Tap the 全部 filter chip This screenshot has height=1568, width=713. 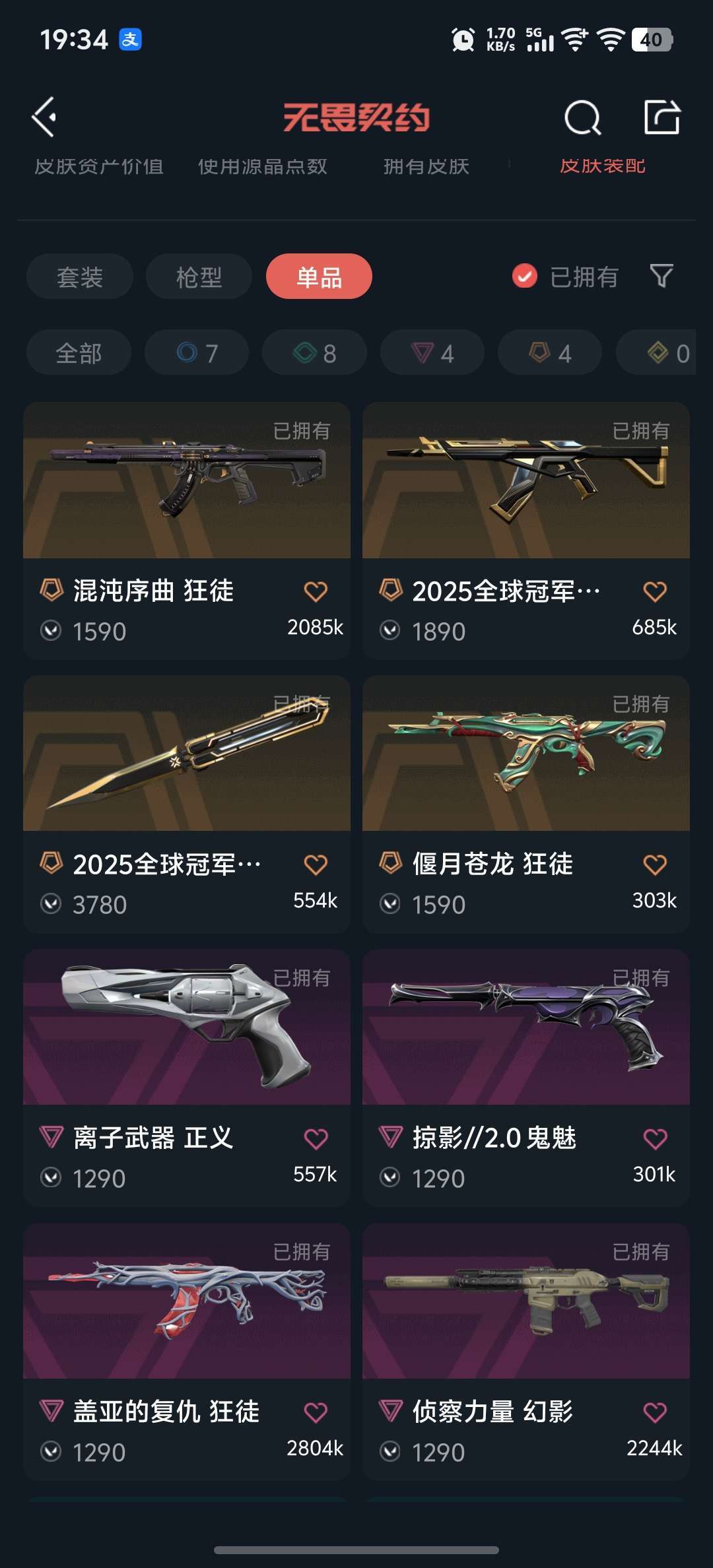click(x=79, y=353)
